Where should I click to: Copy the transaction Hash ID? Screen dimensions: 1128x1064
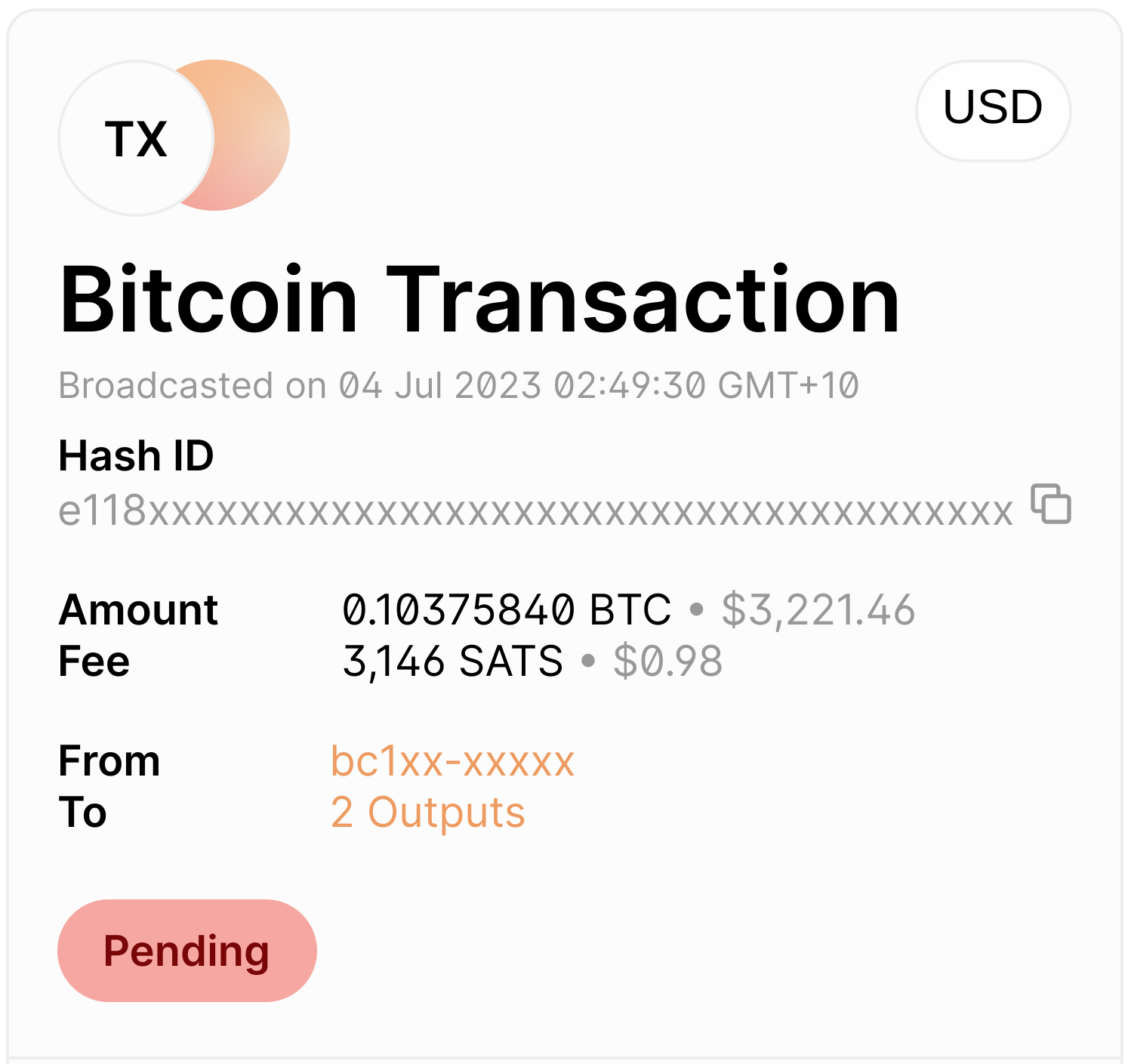[1051, 504]
